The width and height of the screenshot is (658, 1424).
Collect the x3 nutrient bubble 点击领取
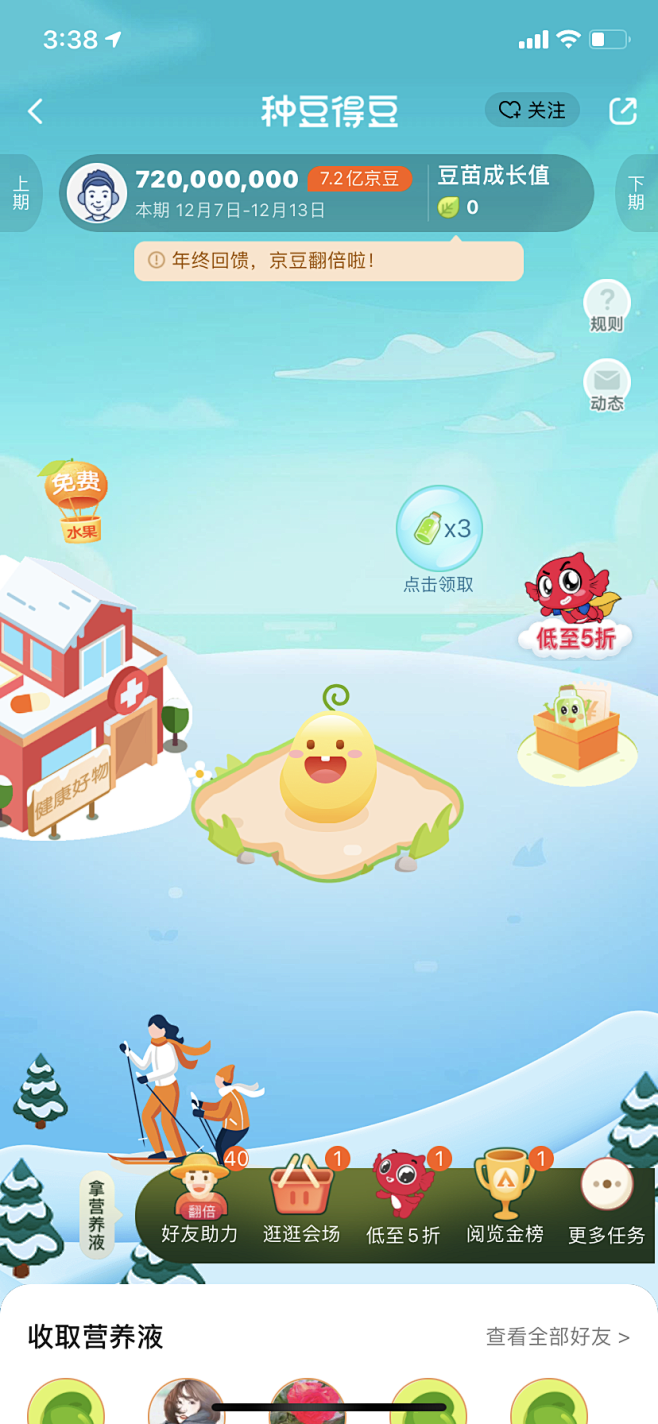(x=439, y=530)
